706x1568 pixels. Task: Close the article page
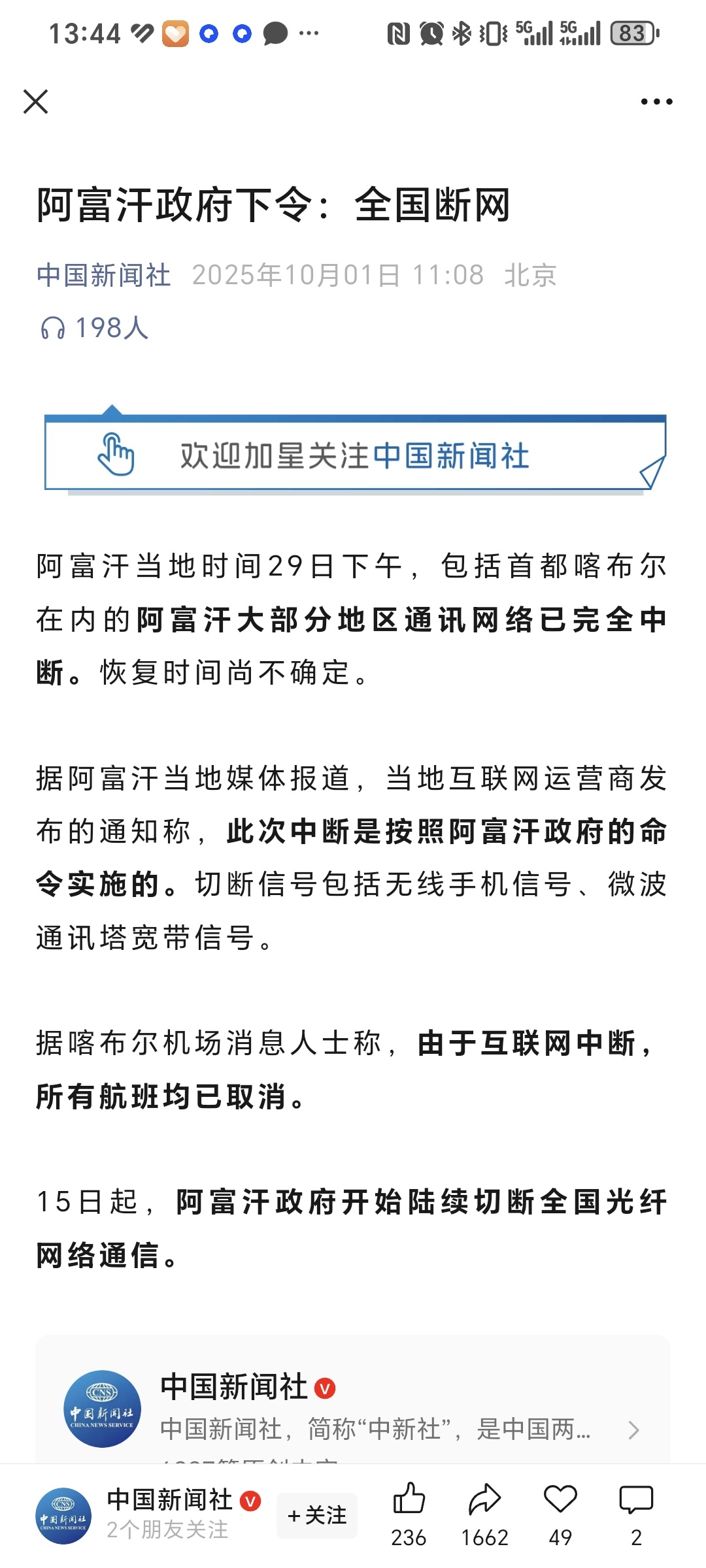pyautogui.click(x=35, y=102)
